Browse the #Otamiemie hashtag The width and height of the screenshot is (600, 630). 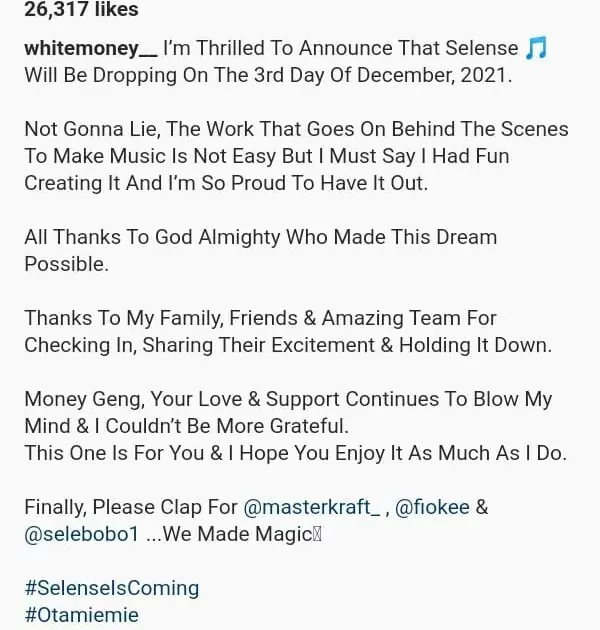82,615
